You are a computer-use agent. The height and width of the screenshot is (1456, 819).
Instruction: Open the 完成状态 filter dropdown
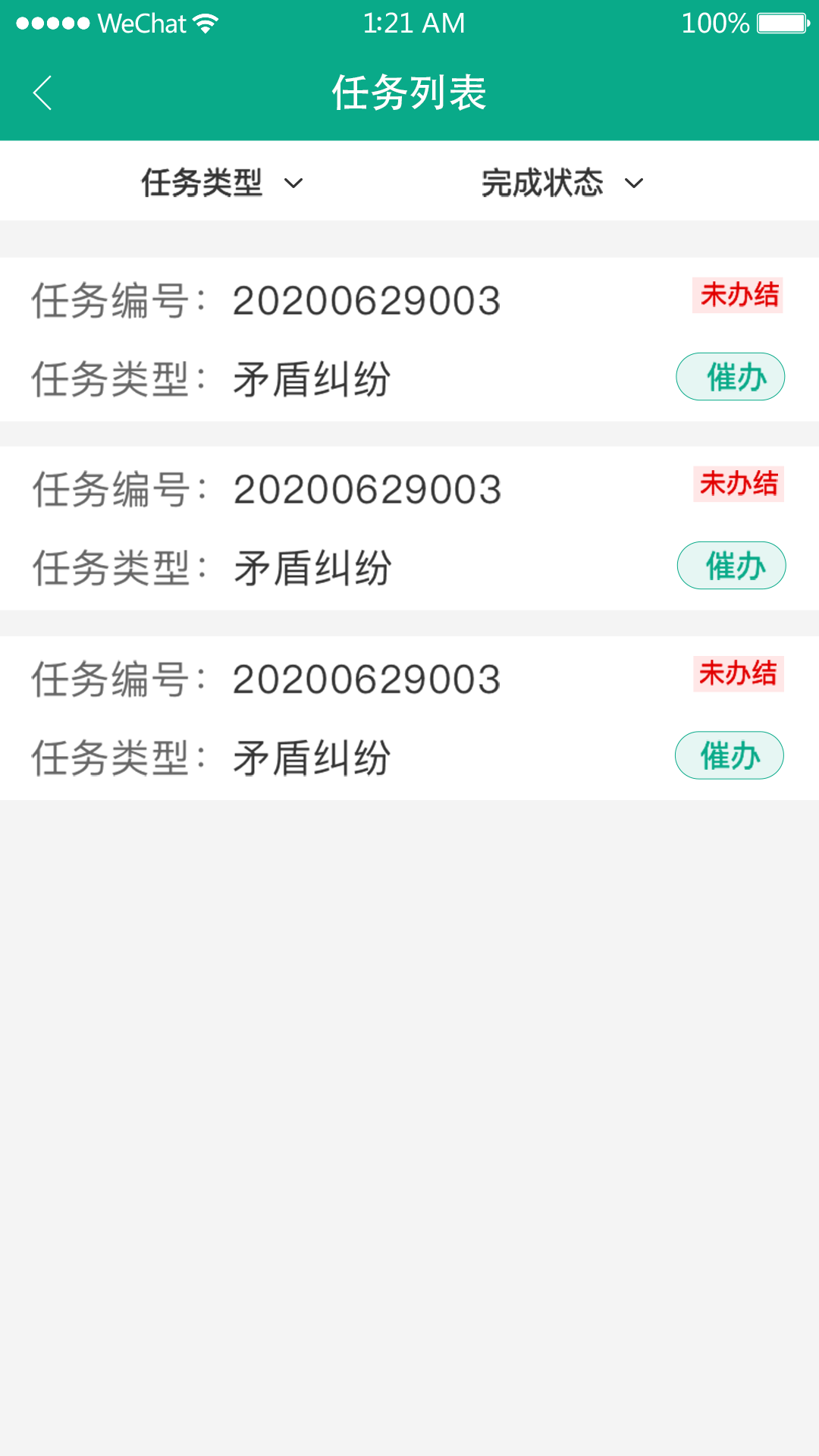[x=542, y=182]
